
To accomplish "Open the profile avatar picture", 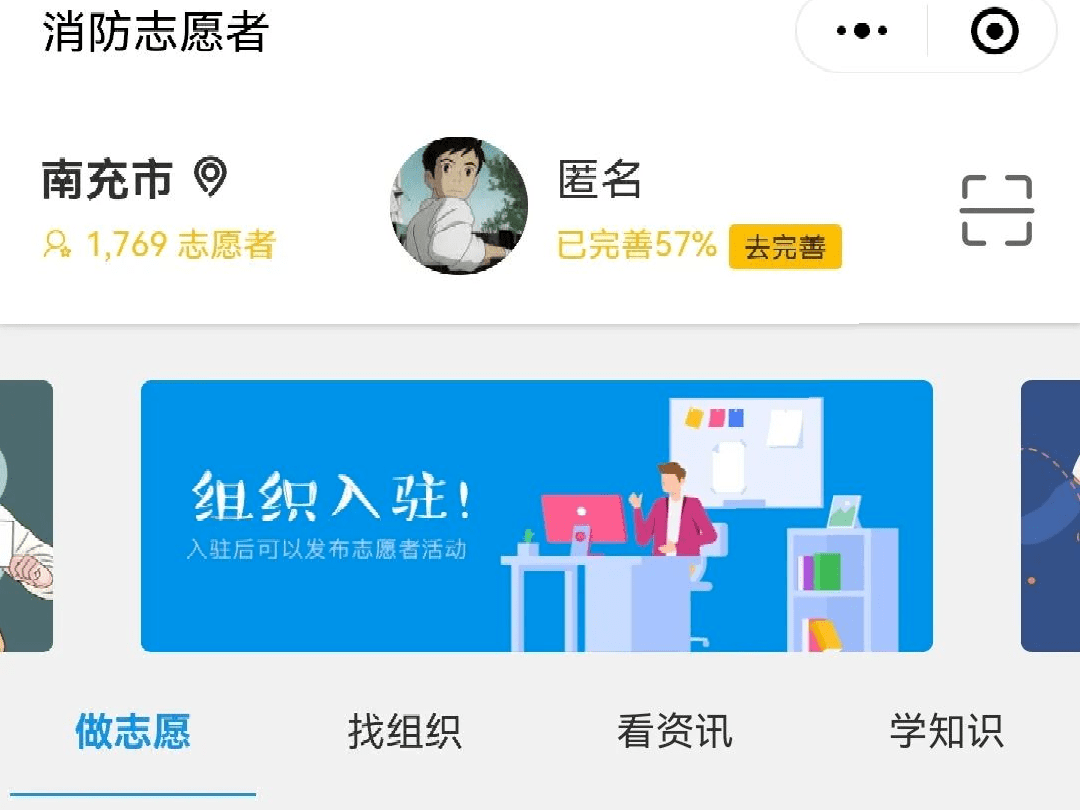I will [x=459, y=206].
